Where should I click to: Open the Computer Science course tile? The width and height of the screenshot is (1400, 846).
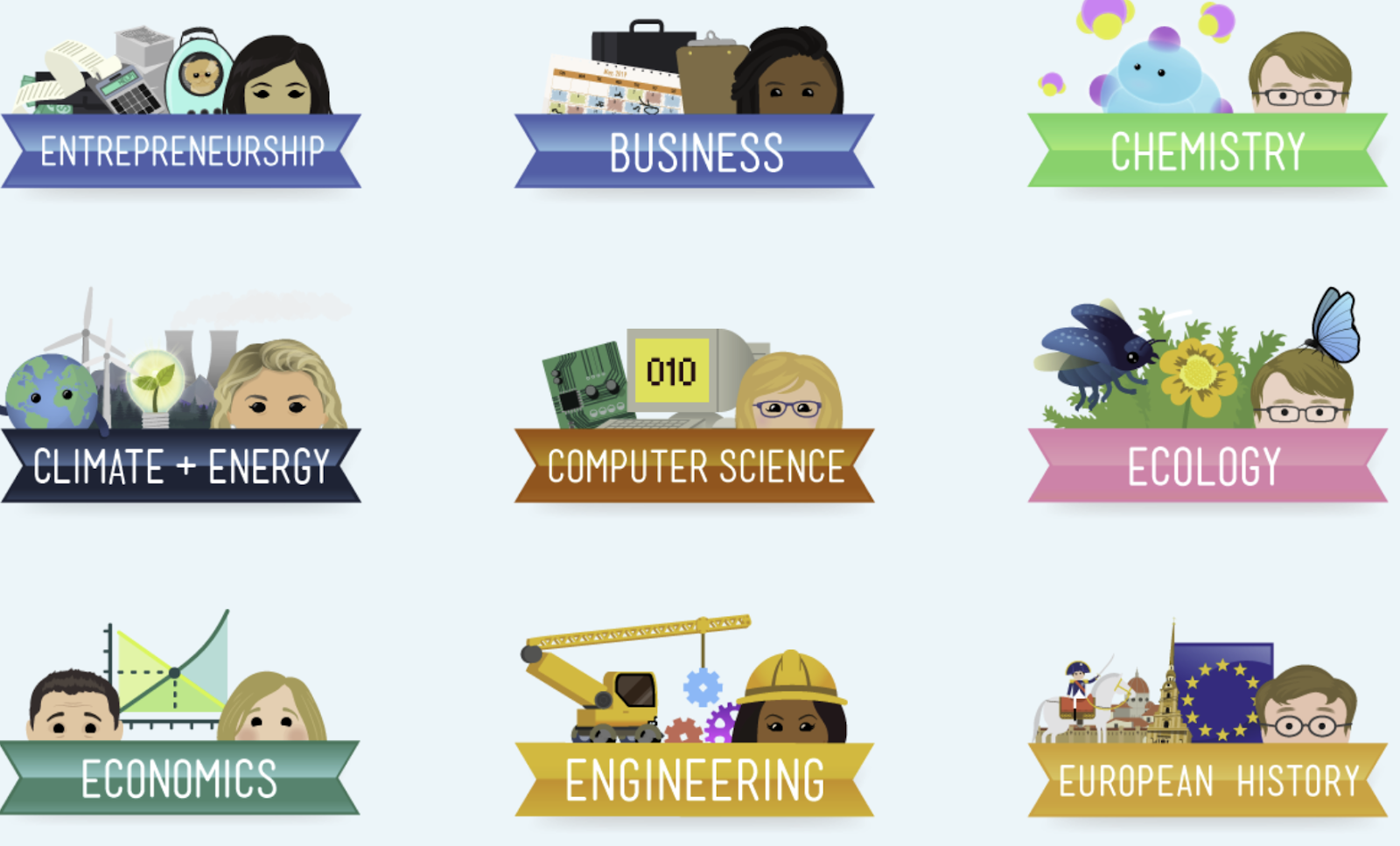(x=695, y=465)
